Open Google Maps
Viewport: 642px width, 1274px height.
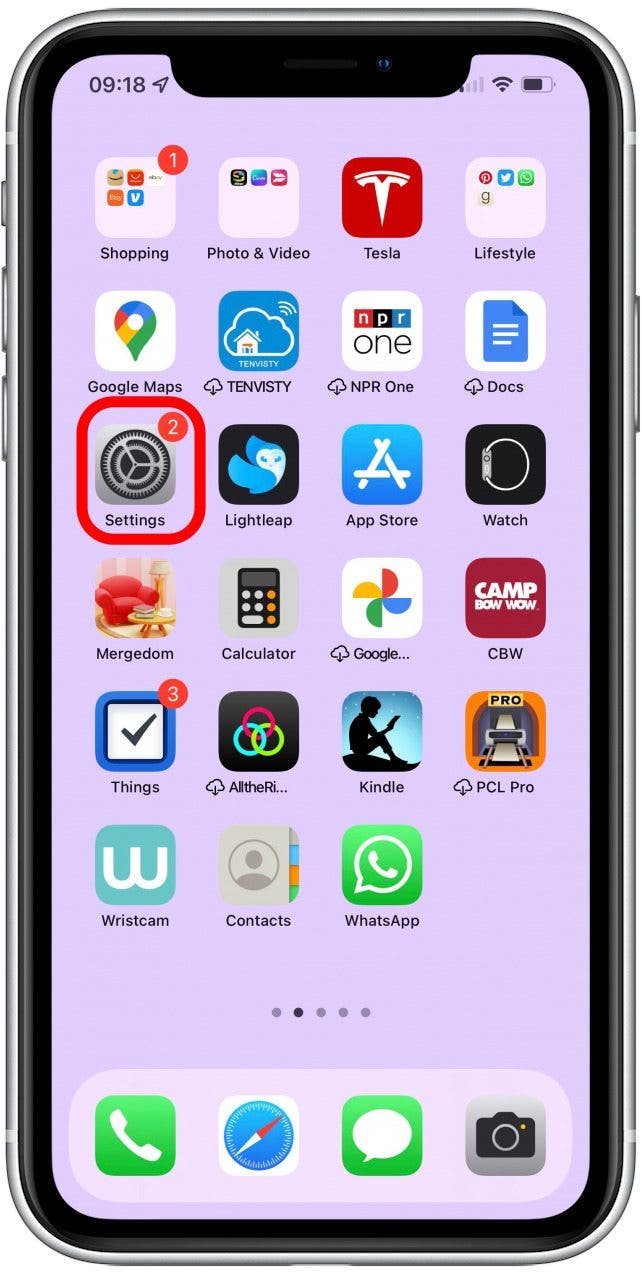pyautogui.click(x=135, y=331)
